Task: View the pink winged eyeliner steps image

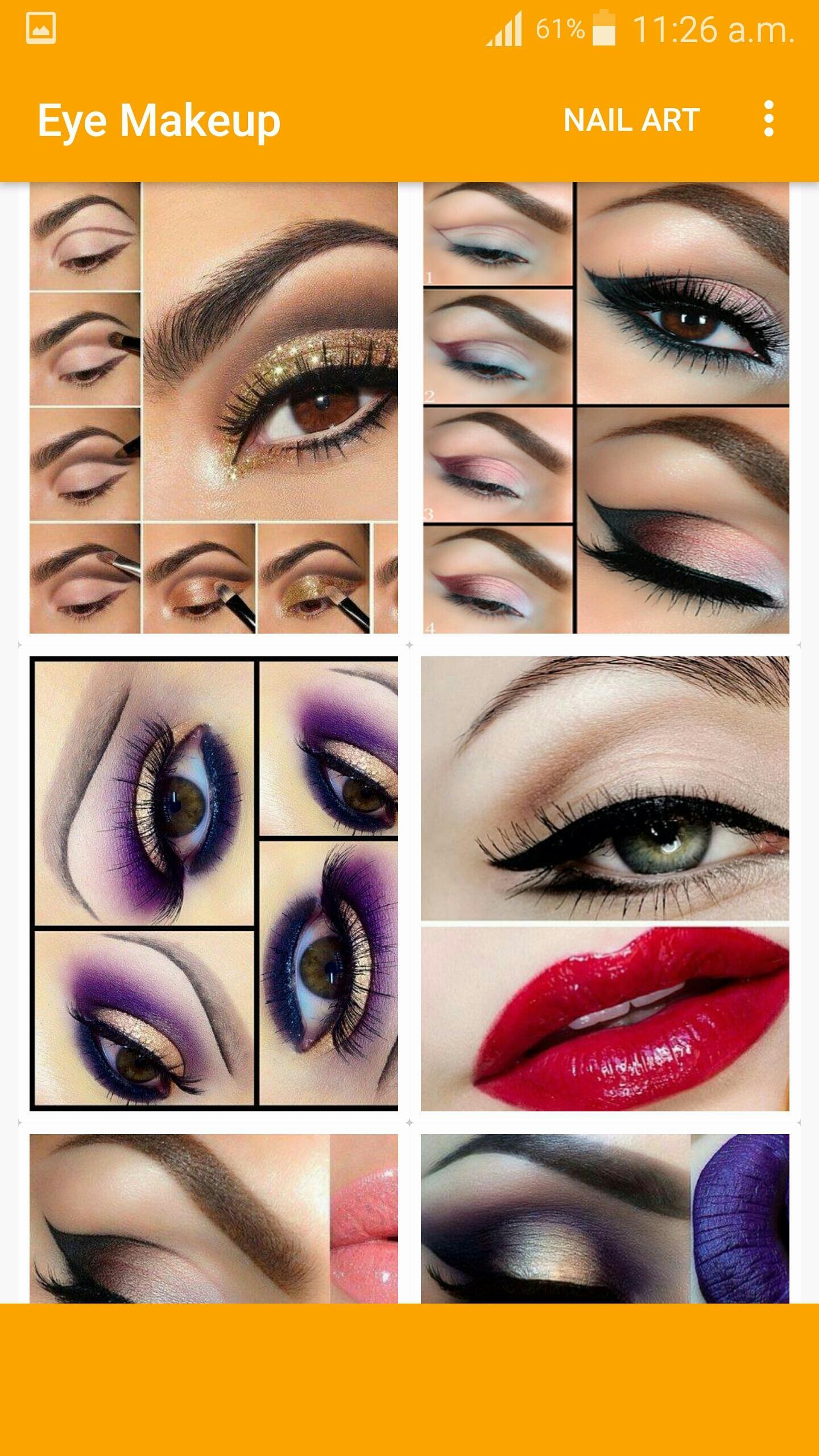Action: 606,407
